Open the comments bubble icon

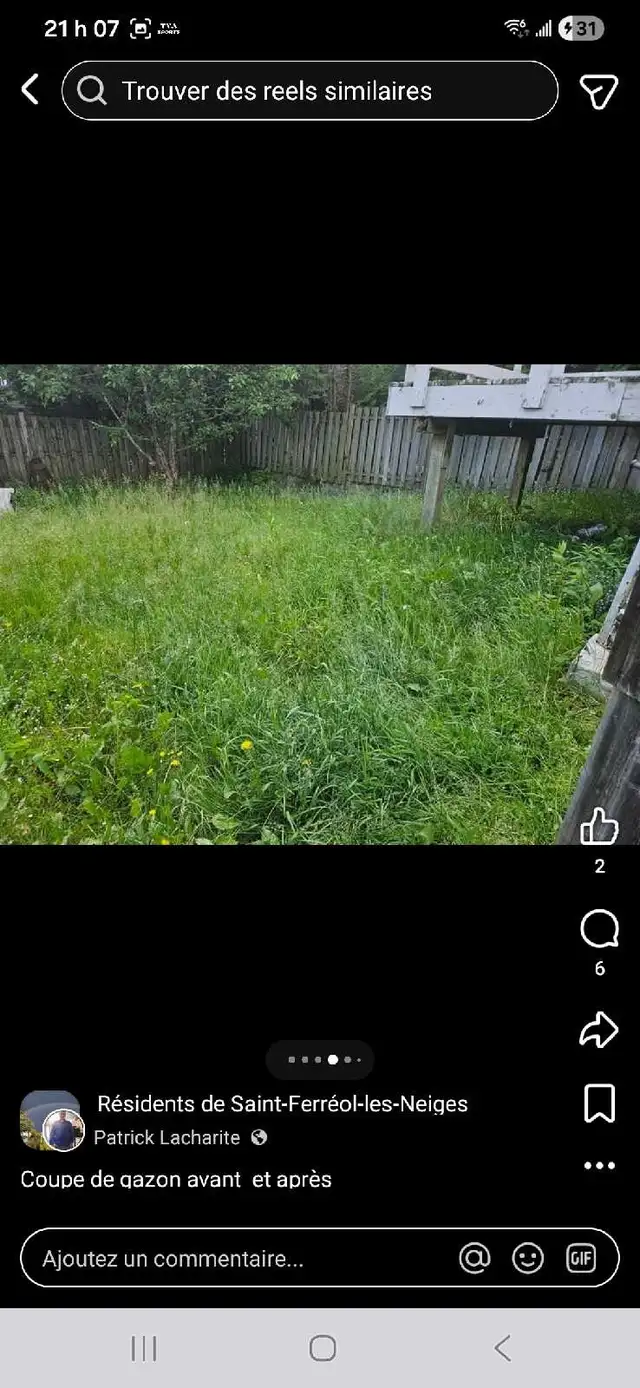click(x=599, y=931)
